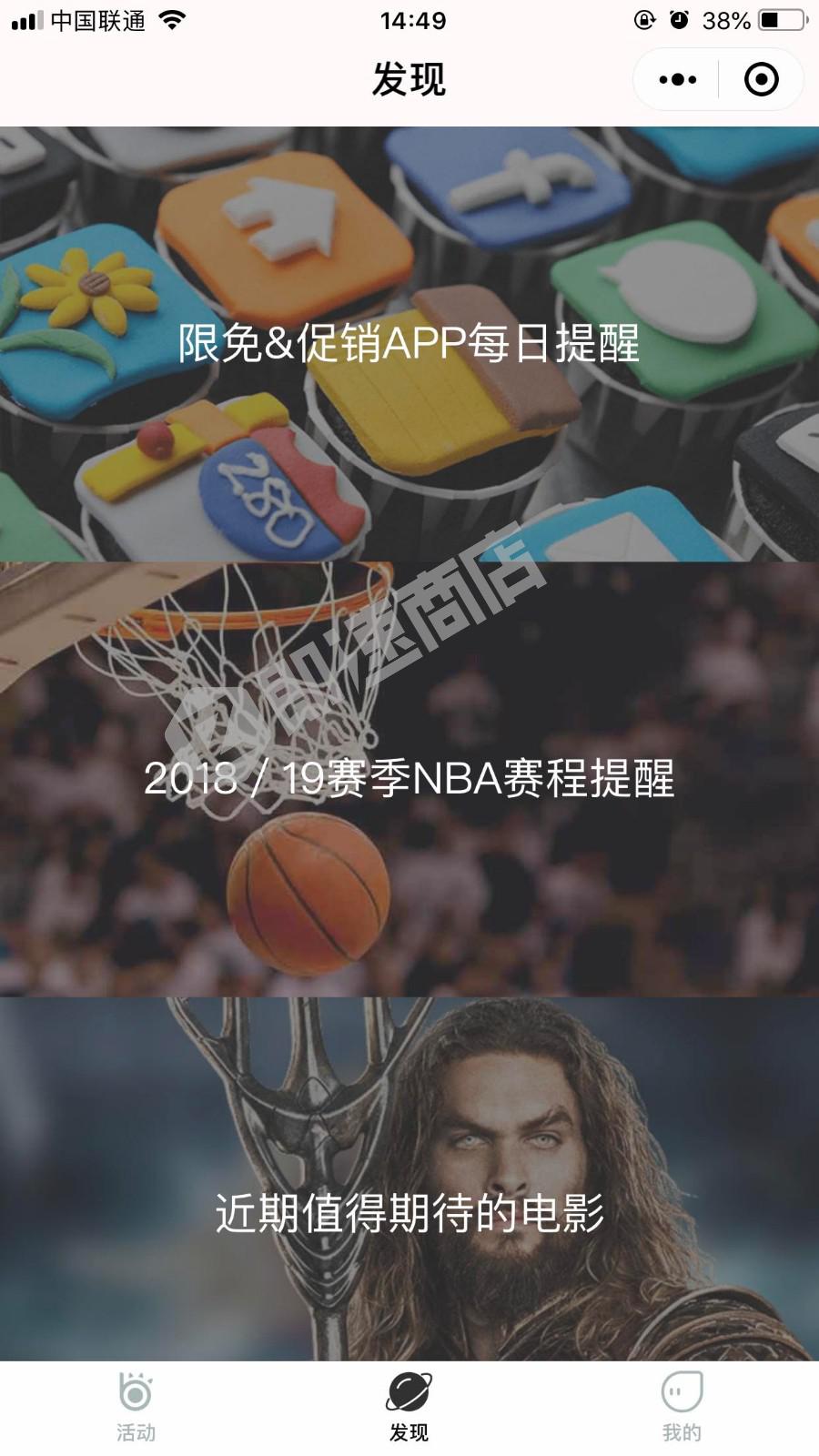Tap the circular exit icon in the top capsule
Screen dimensions: 819x1456
761,79
